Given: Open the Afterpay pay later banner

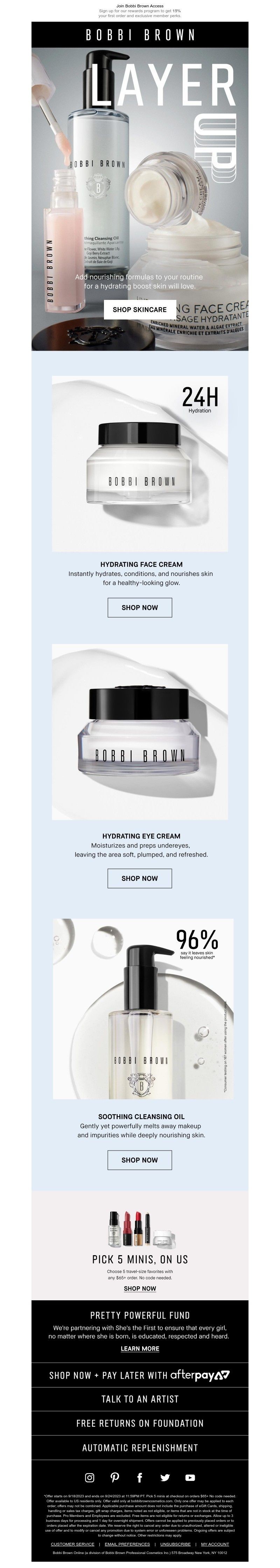Looking at the screenshot, I should (x=139, y=1374).
